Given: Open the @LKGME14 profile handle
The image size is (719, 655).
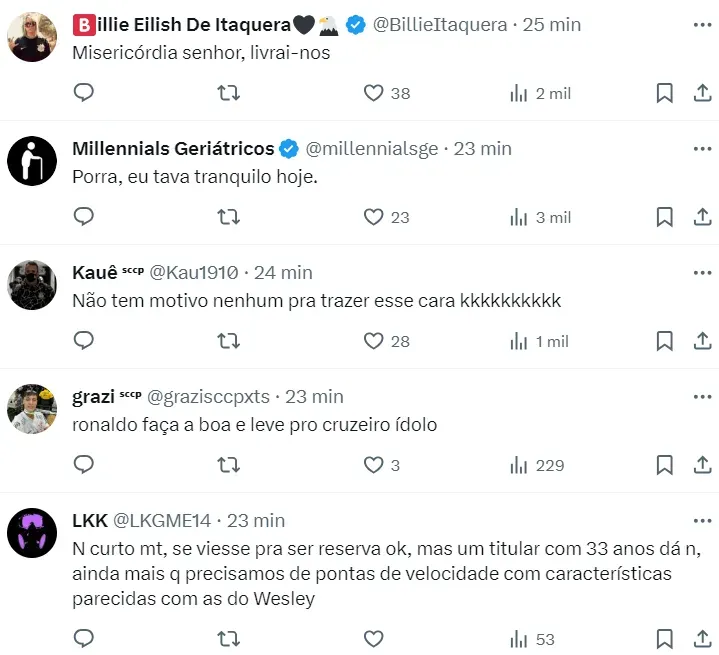Looking at the screenshot, I should tap(162, 520).
